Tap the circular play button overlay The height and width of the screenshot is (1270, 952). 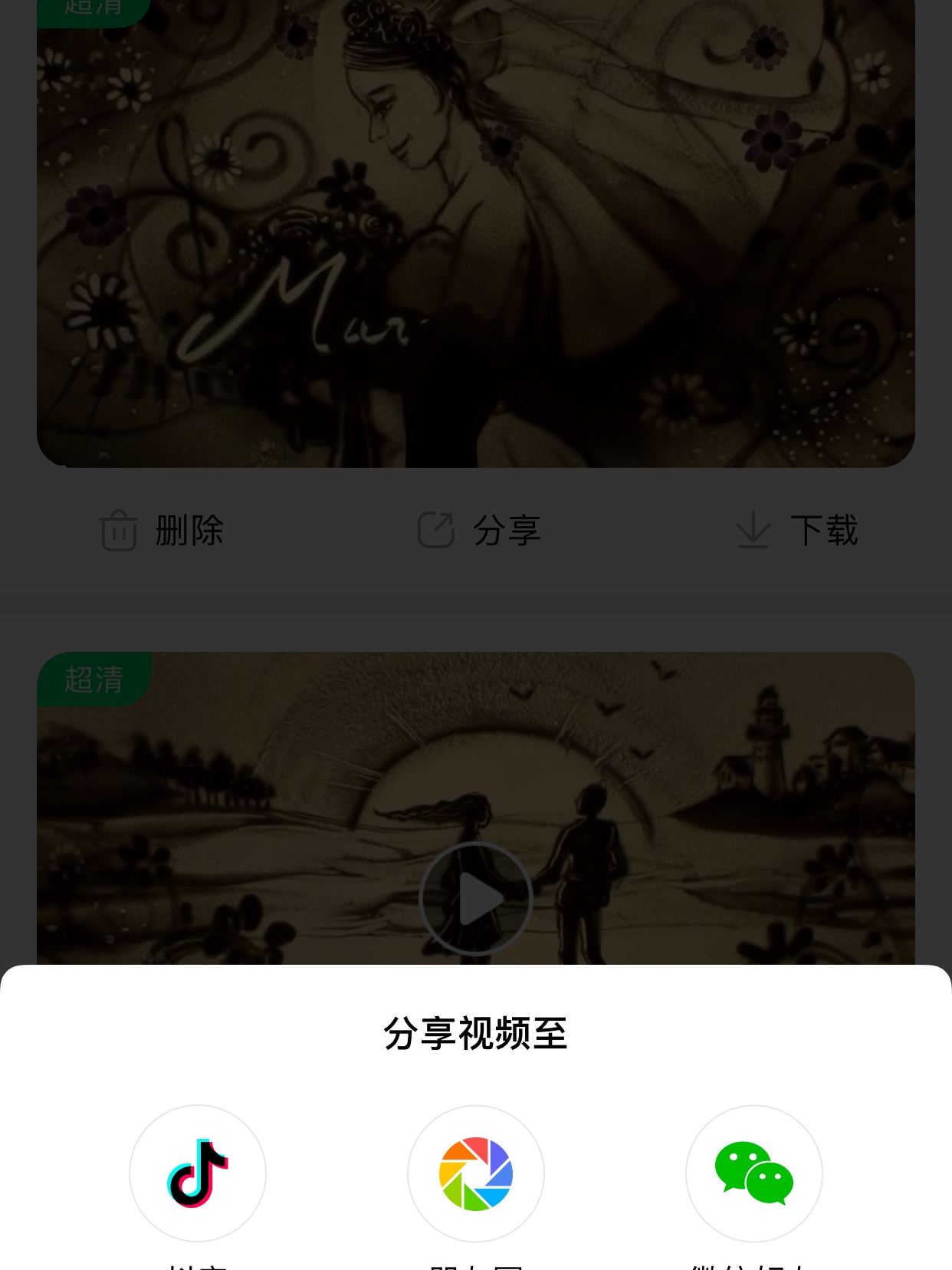point(475,898)
